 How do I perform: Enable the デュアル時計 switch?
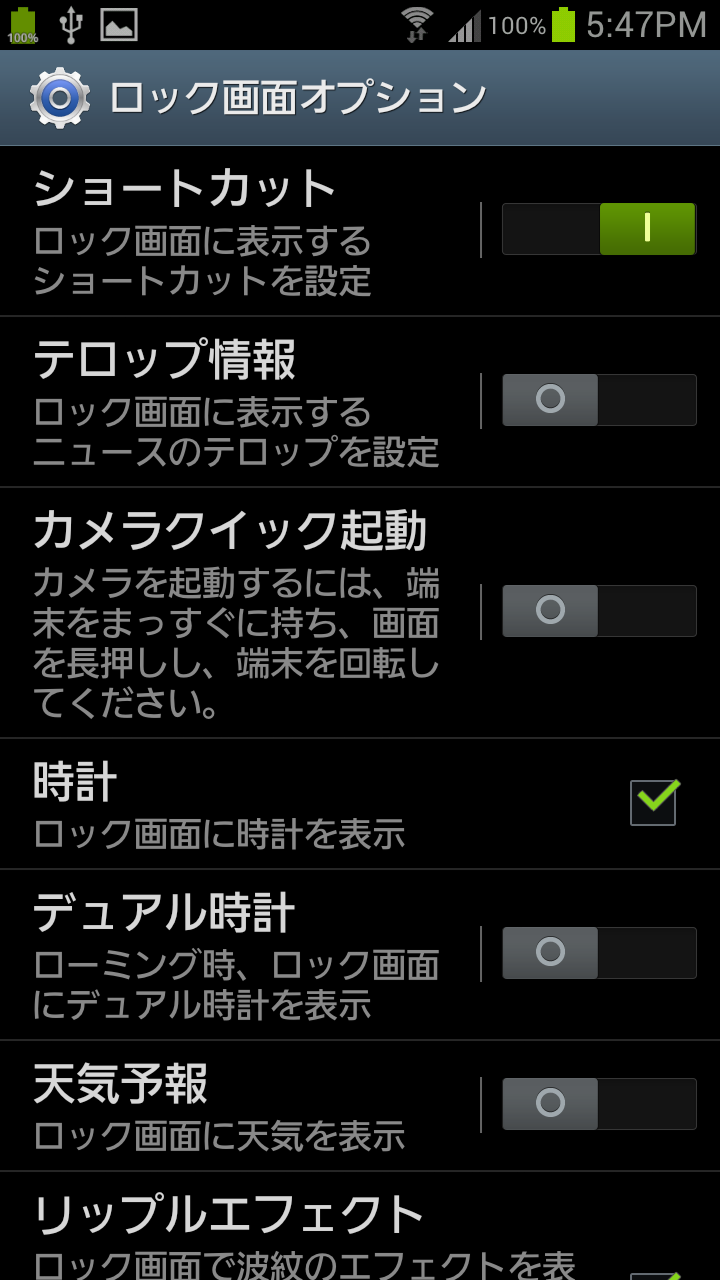point(599,953)
